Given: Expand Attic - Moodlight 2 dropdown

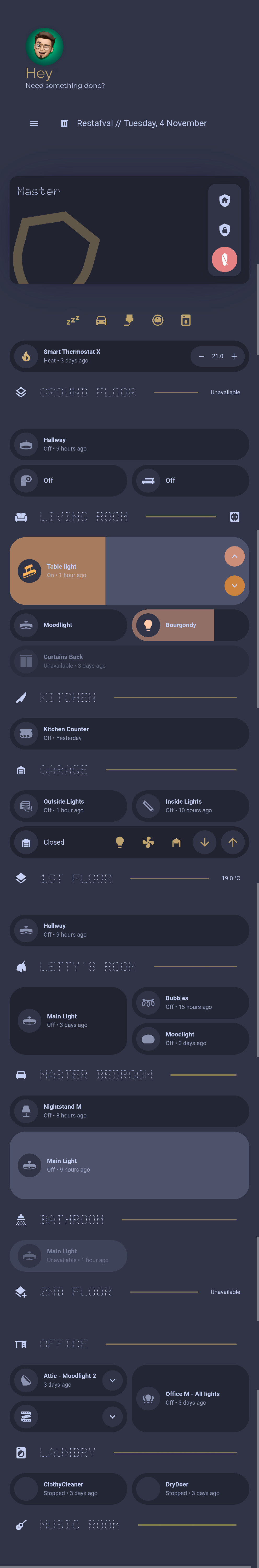Looking at the screenshot, I should coord(112,1381).
